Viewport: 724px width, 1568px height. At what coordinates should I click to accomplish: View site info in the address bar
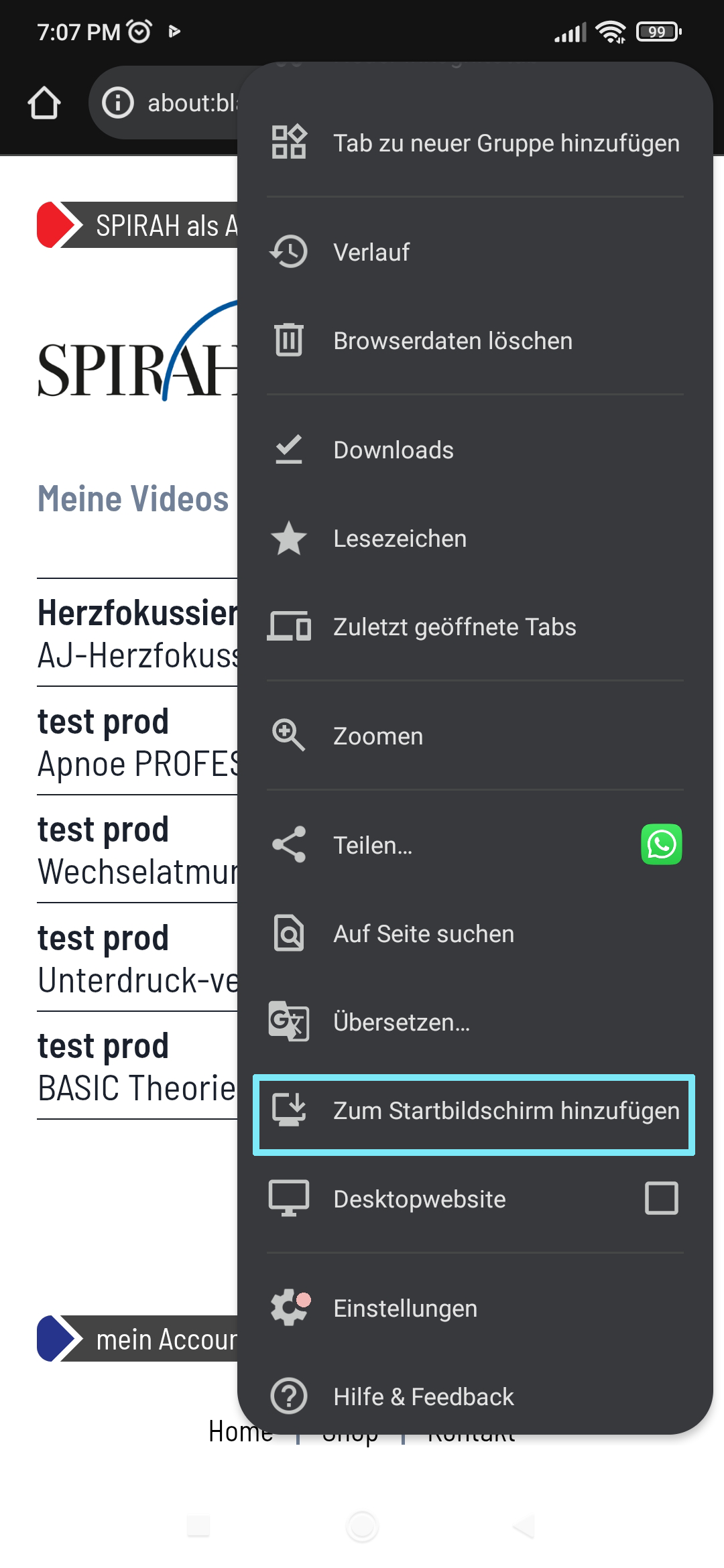click(118, 103)
